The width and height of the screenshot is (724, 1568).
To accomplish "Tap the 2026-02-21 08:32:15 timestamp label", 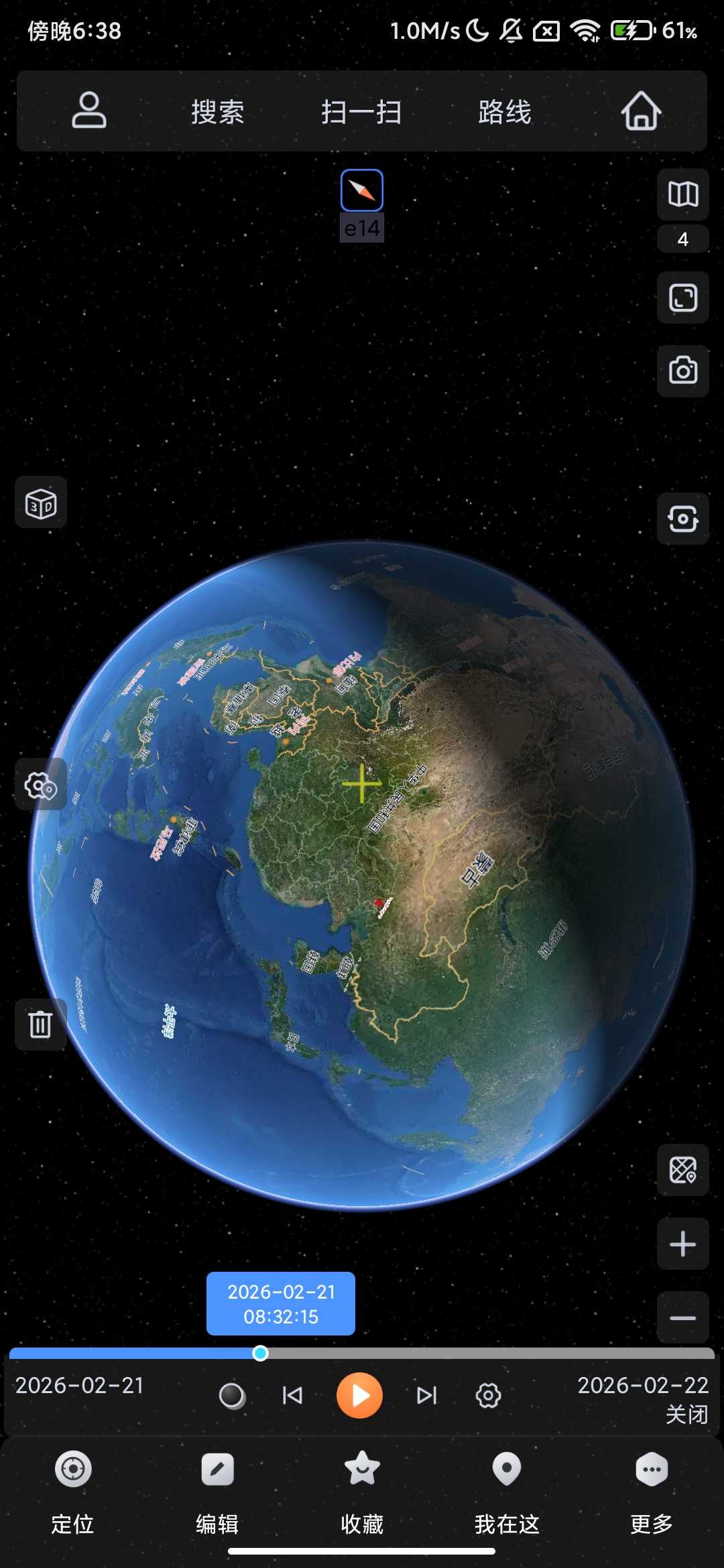I will (x=280, y=1304).
